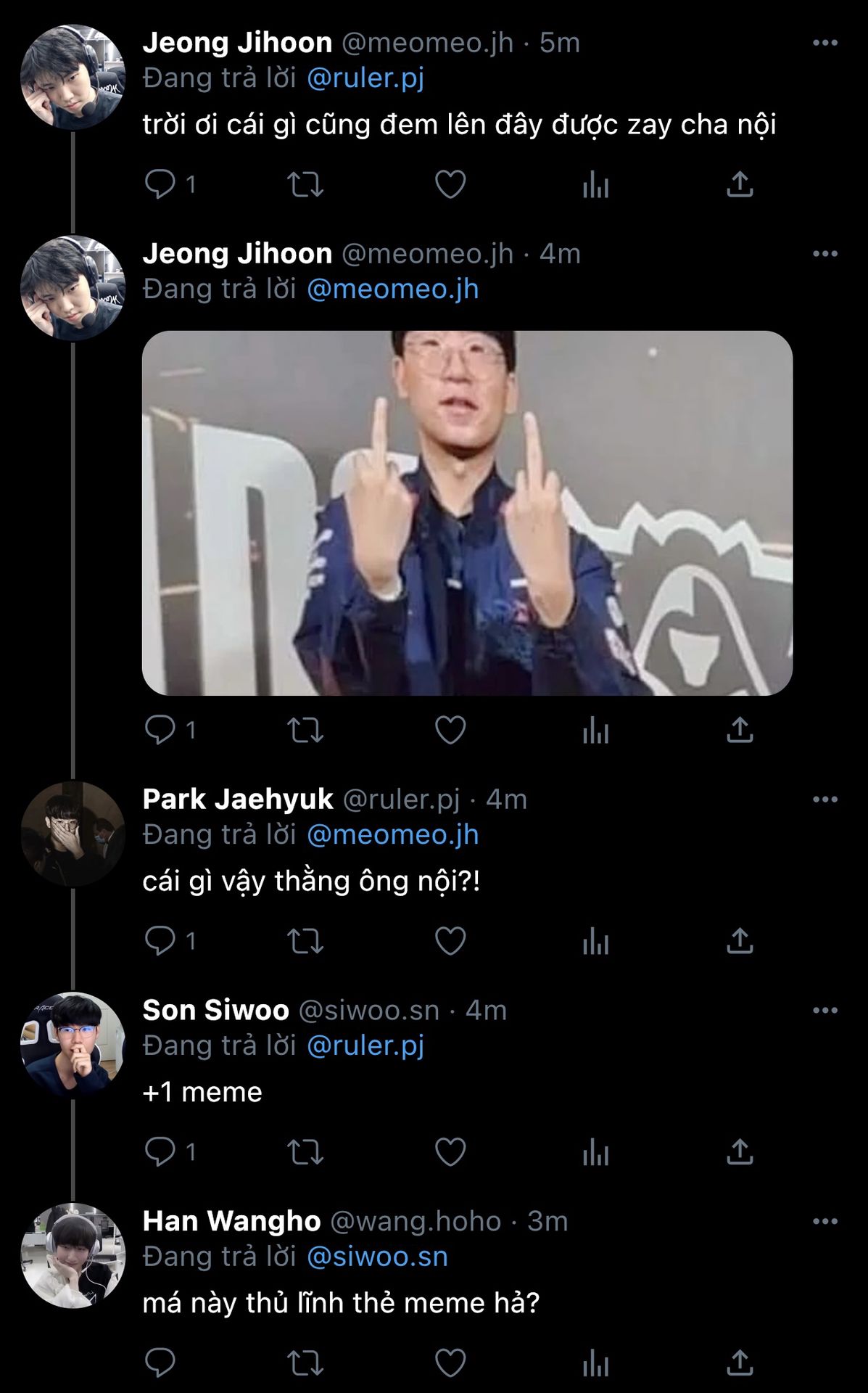
Task: Open overflow menu on Han Wangho's tweet
Action: (825, 1222)
